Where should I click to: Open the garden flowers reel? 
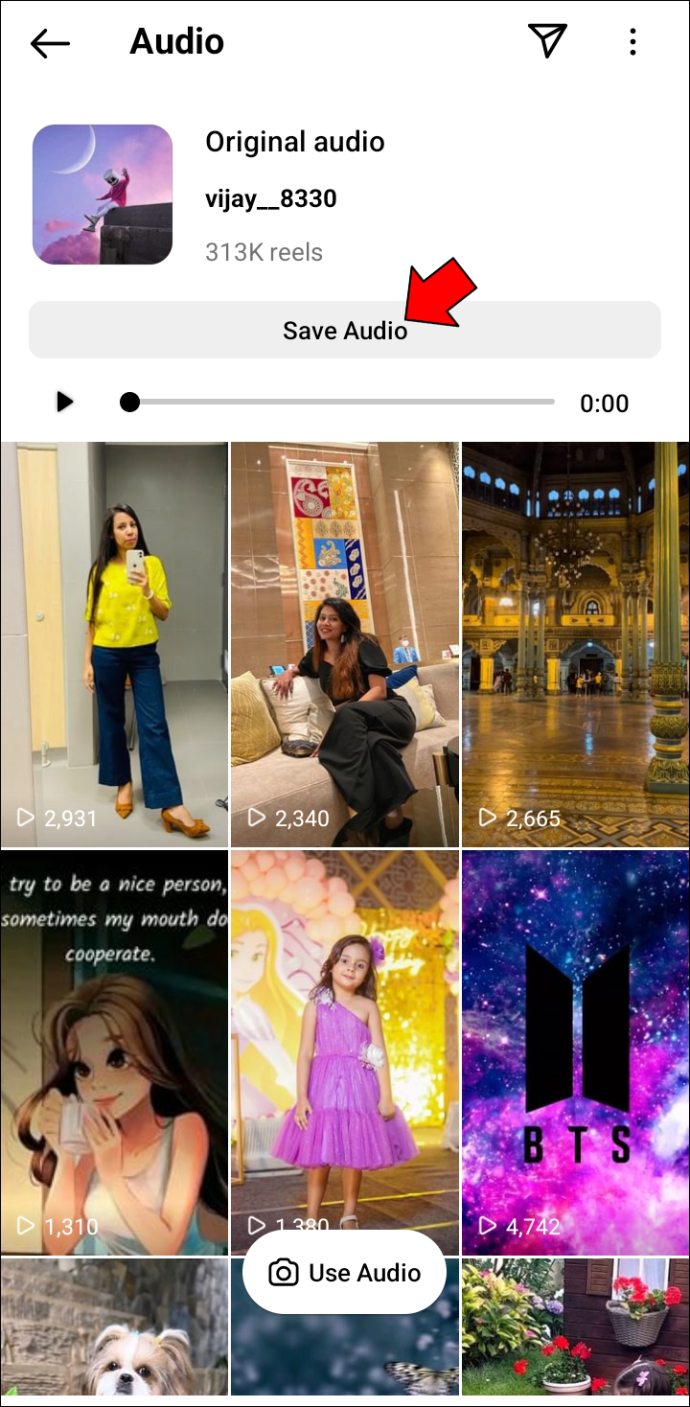tap(576, 1333)
